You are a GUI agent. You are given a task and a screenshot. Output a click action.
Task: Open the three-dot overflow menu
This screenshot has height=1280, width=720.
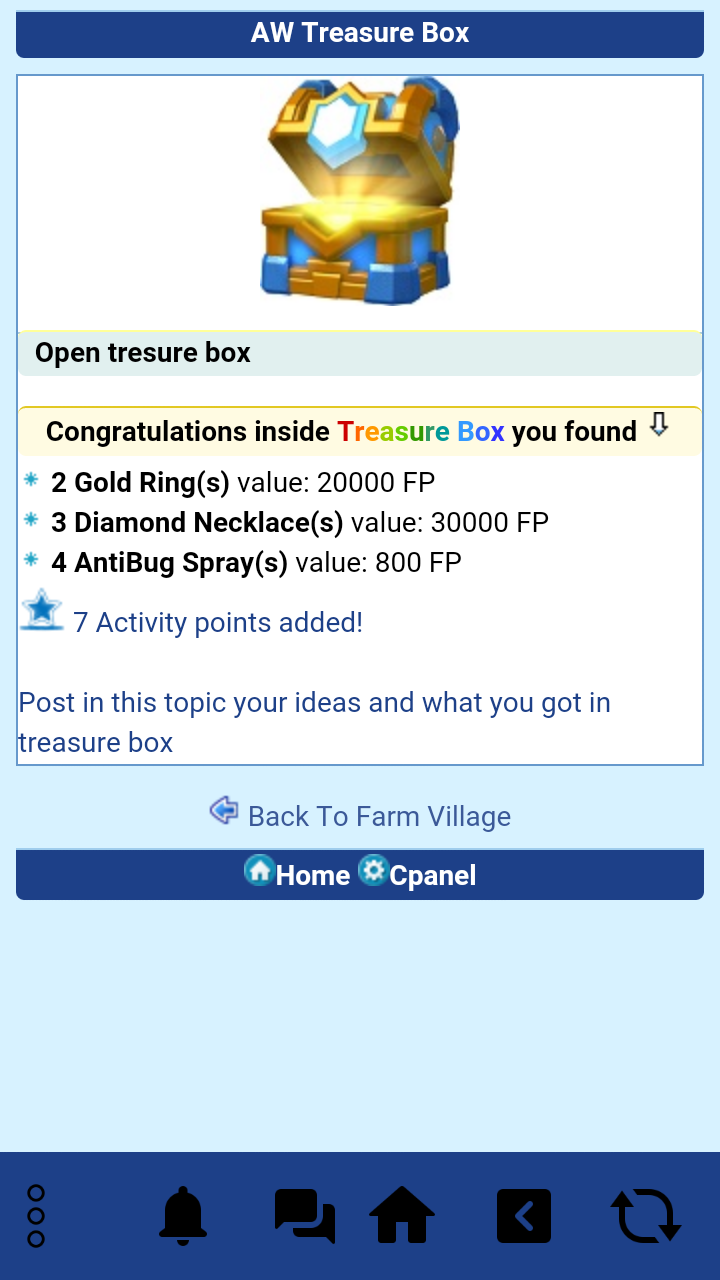click(x=36, y=1216)
